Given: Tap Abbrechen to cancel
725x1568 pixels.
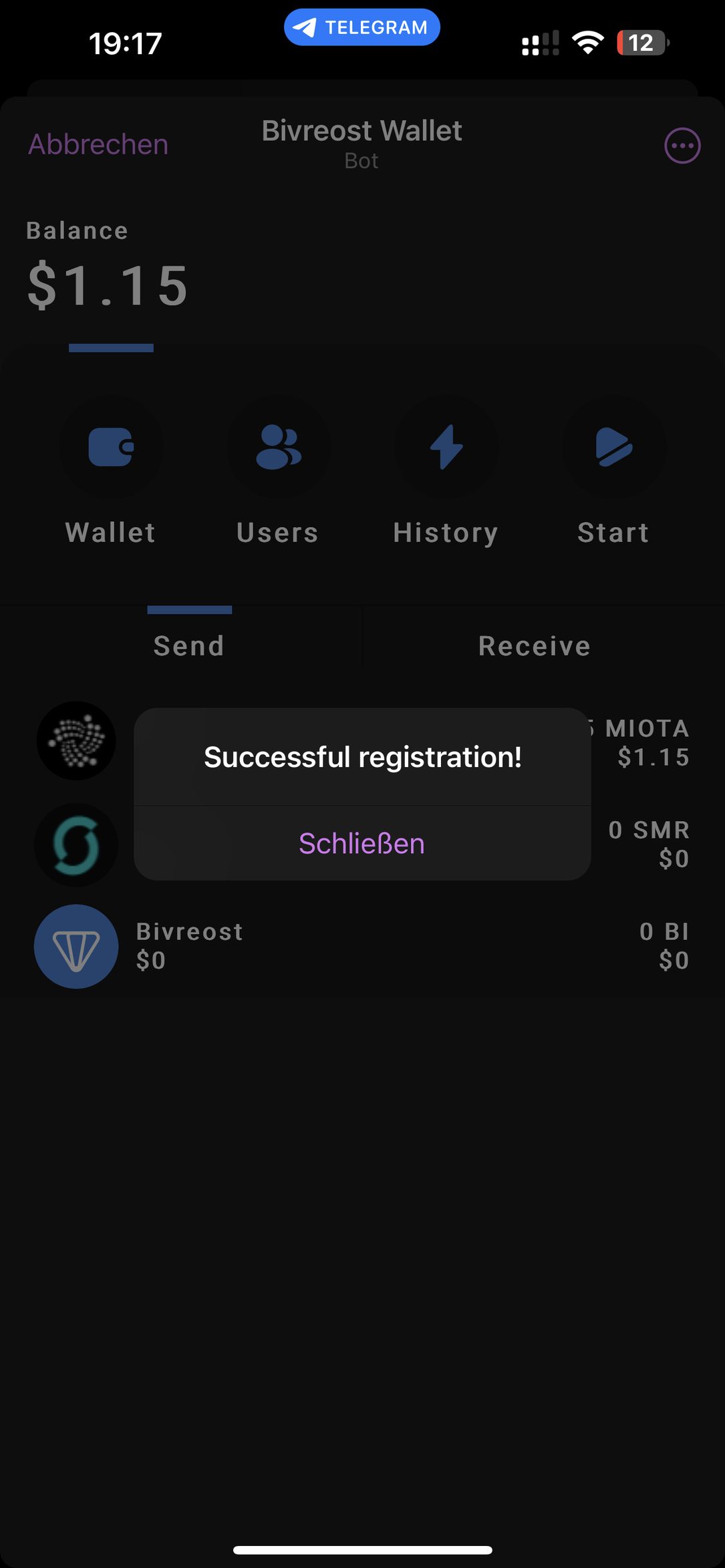Looking at the screenshot, I should click(98, 144).
